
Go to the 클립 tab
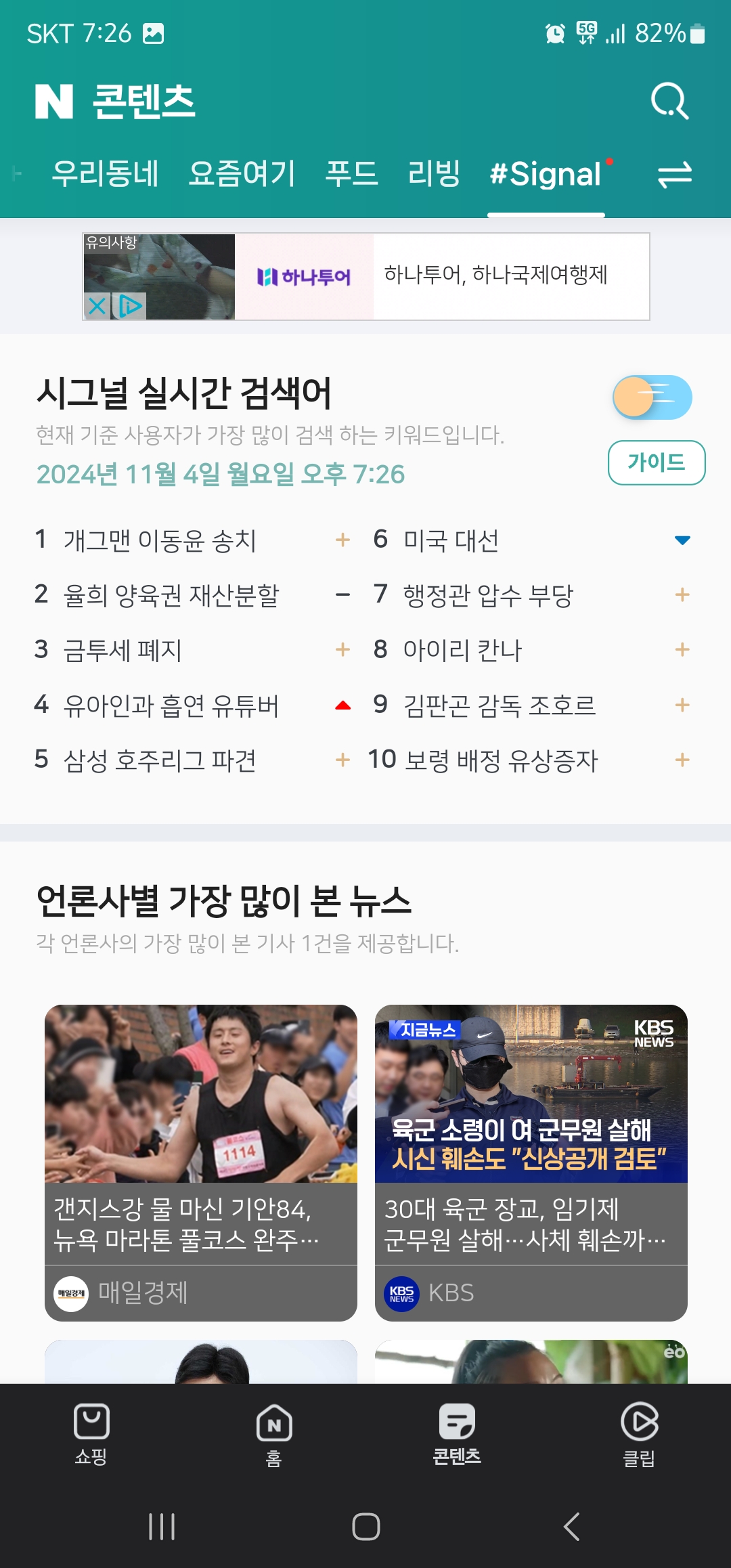639,1434
